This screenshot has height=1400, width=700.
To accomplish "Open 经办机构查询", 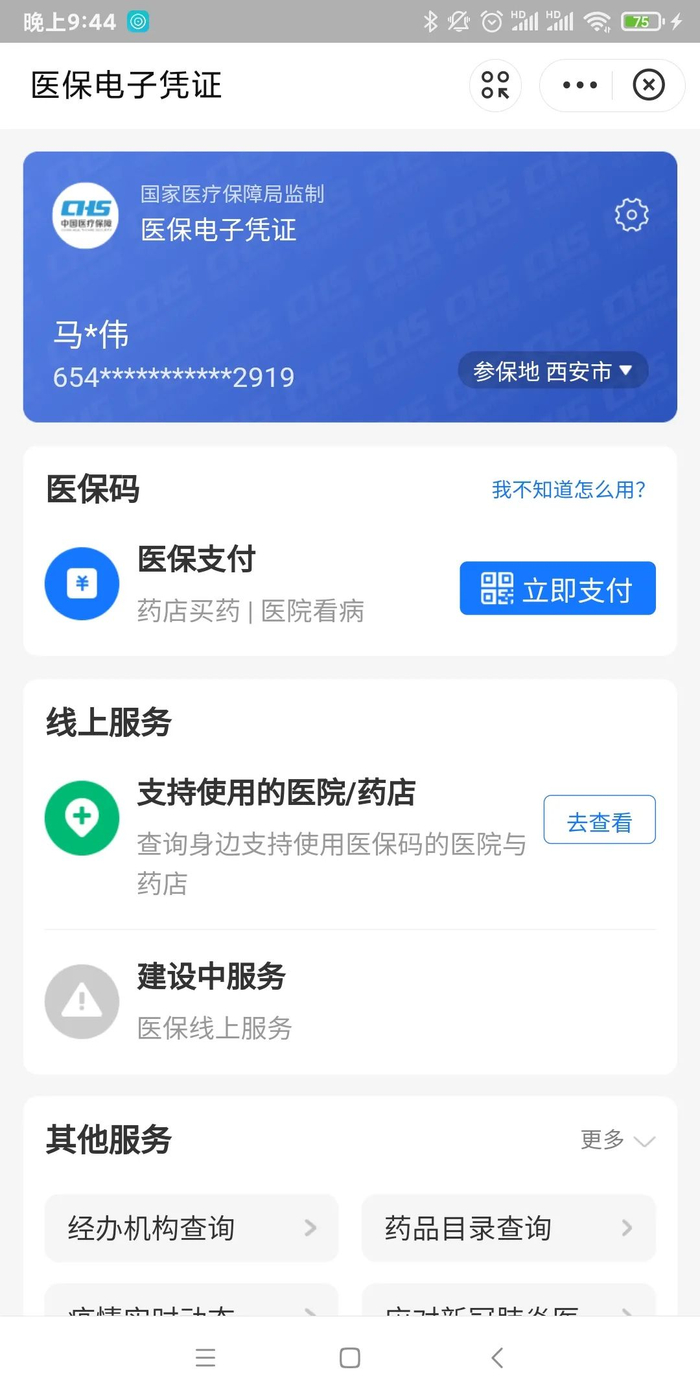I will coord(191,1228).
